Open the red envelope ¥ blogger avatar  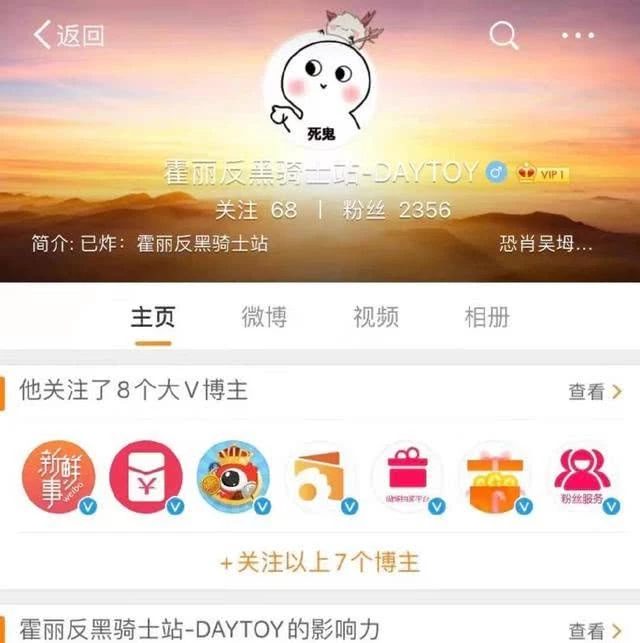pos(146,477)
